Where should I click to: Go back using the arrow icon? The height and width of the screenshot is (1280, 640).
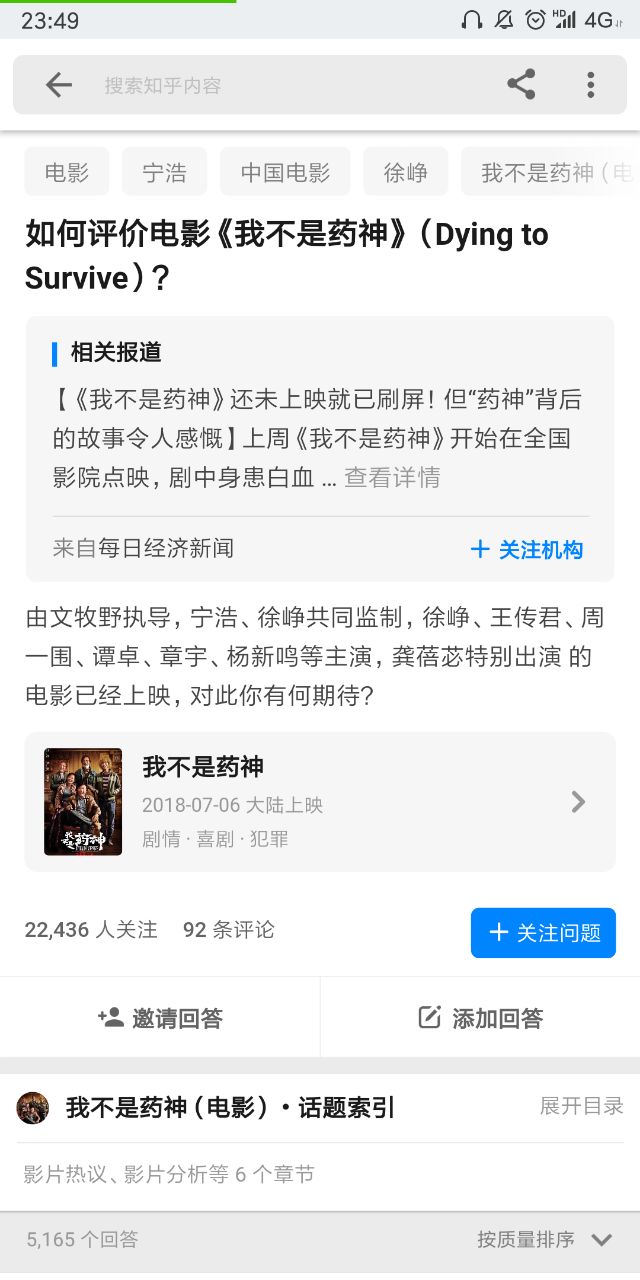[x=59, y=85]
